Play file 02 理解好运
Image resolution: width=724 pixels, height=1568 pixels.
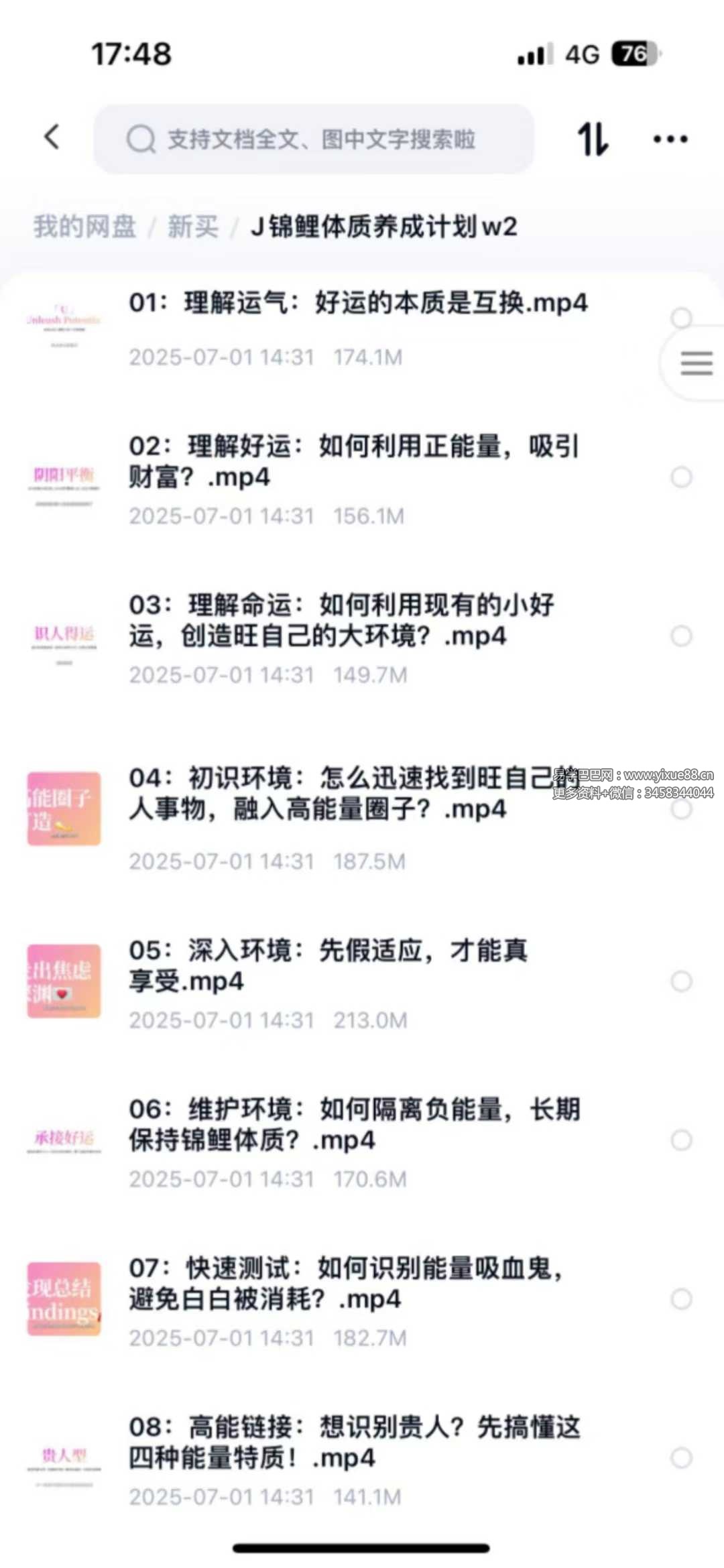(x=353, y=461)
